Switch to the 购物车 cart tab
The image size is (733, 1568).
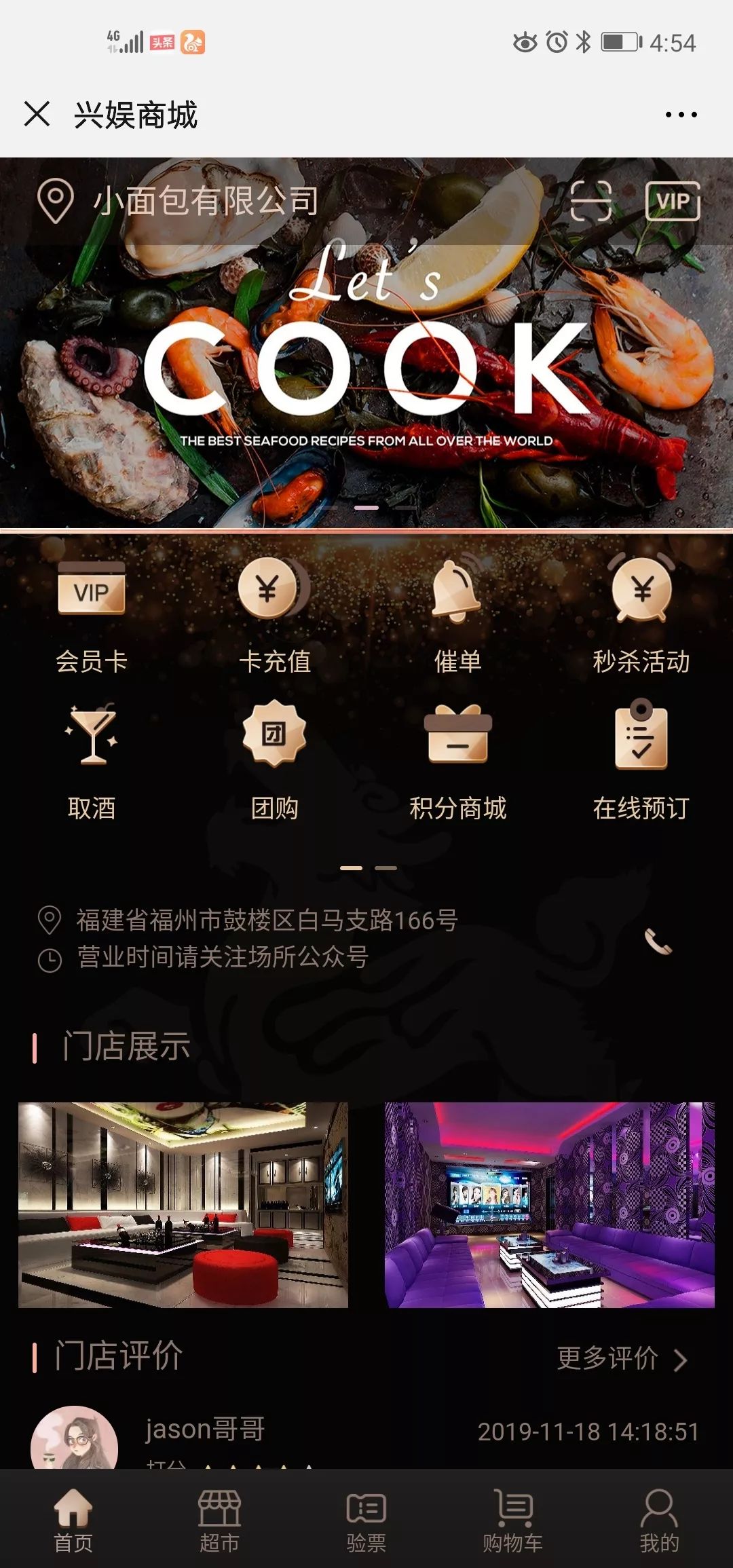tap(513, 1519)
